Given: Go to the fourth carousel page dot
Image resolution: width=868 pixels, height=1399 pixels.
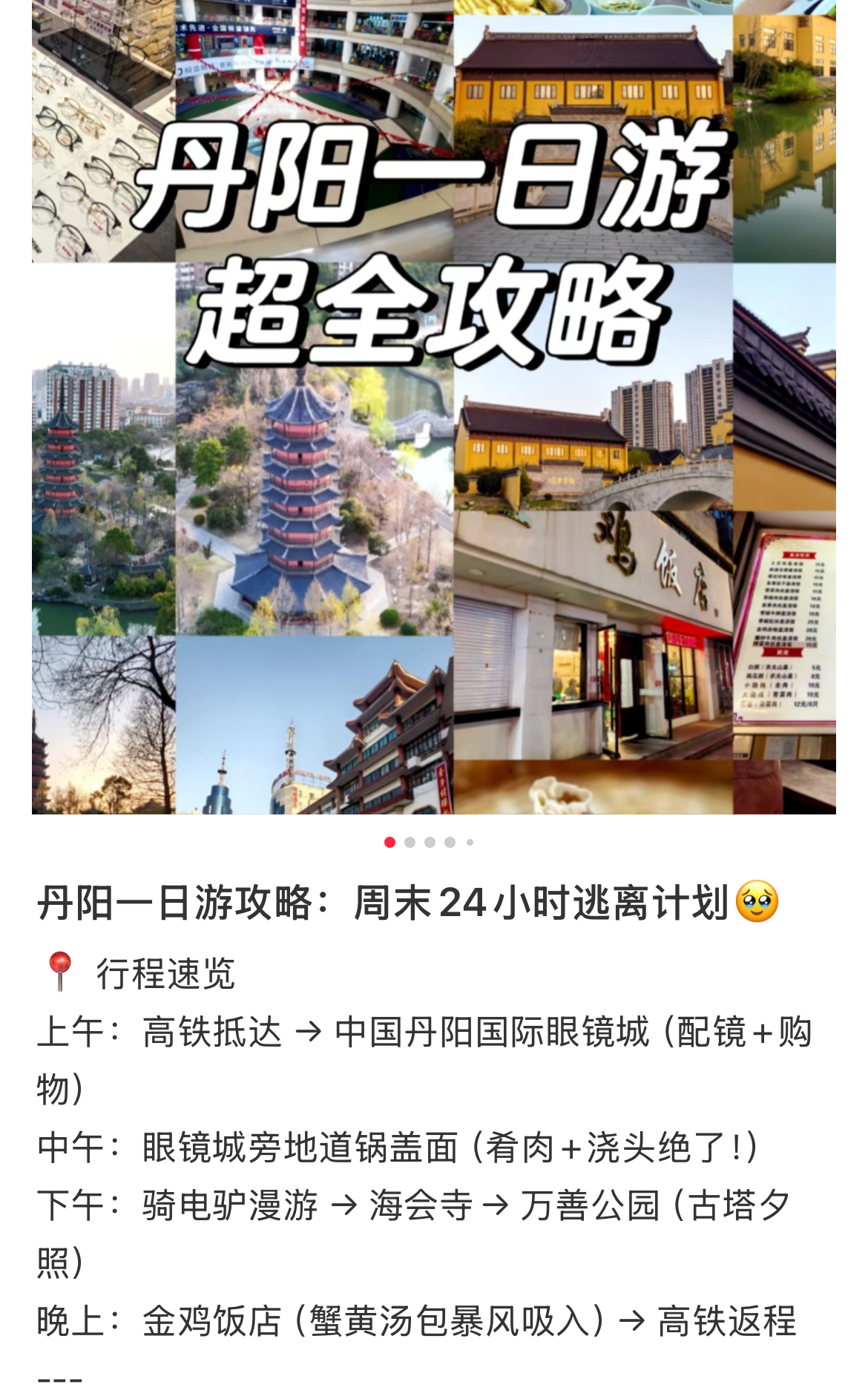Looking at the screenshot, I should [450, 842].
